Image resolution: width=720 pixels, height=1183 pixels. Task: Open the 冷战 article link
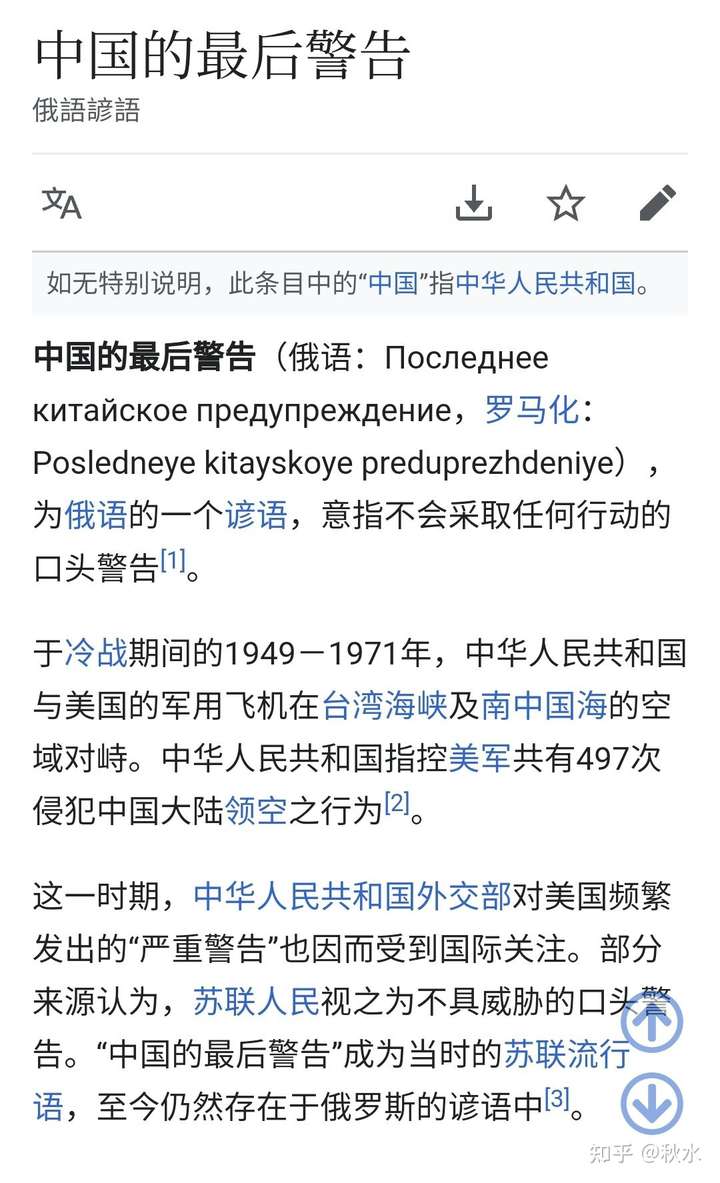point(96,654)
